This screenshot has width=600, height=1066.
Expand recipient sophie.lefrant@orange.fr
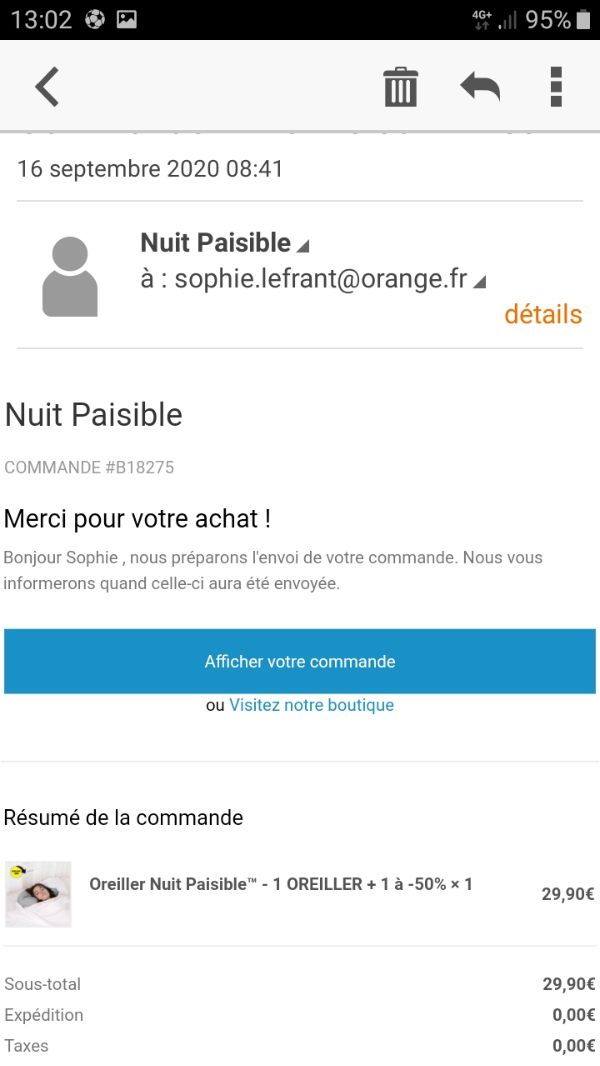pos(313,279)
